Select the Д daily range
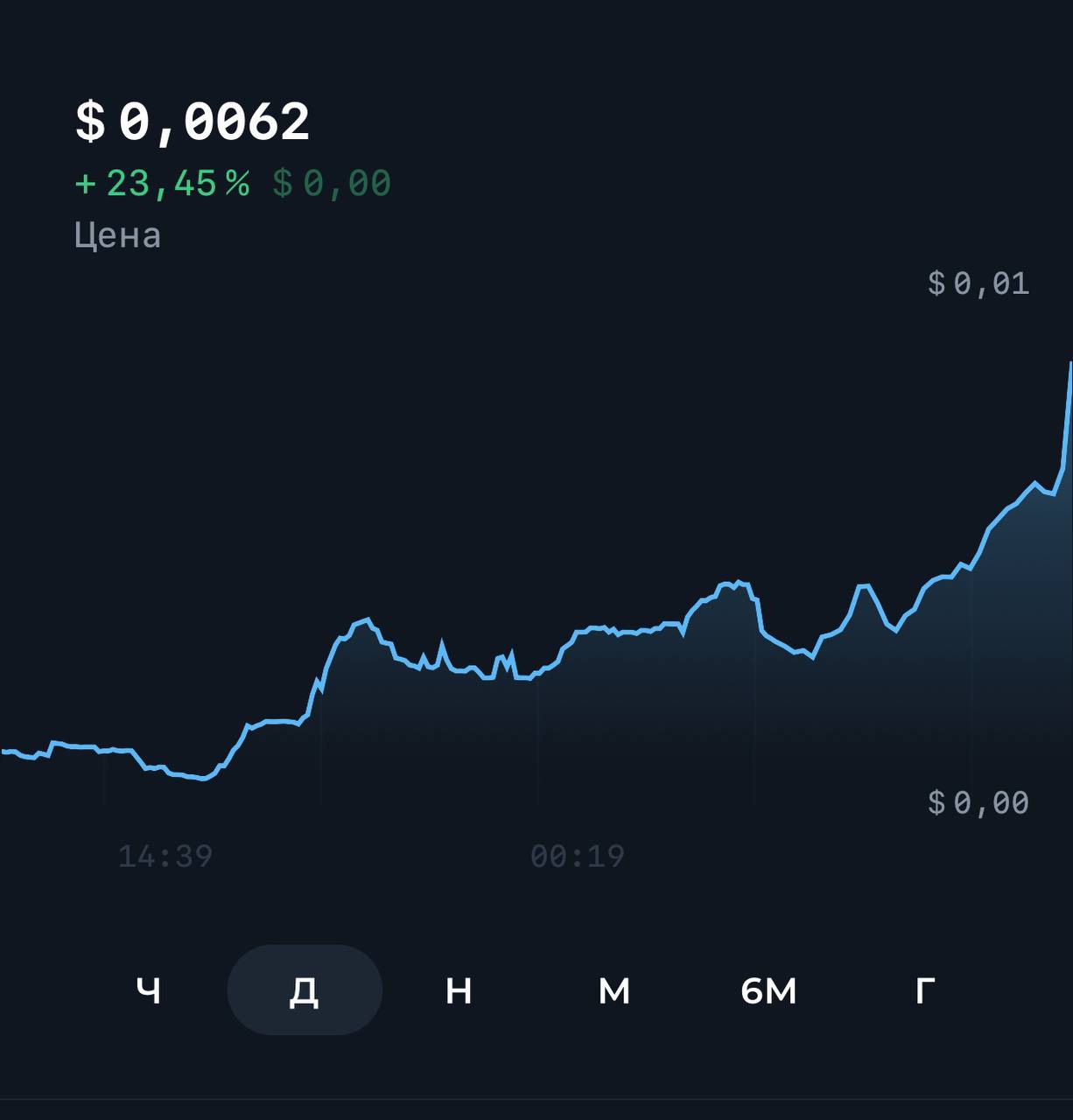Image resolution: width=1073 pixels, height=1120 pixels. click(304, 990)
